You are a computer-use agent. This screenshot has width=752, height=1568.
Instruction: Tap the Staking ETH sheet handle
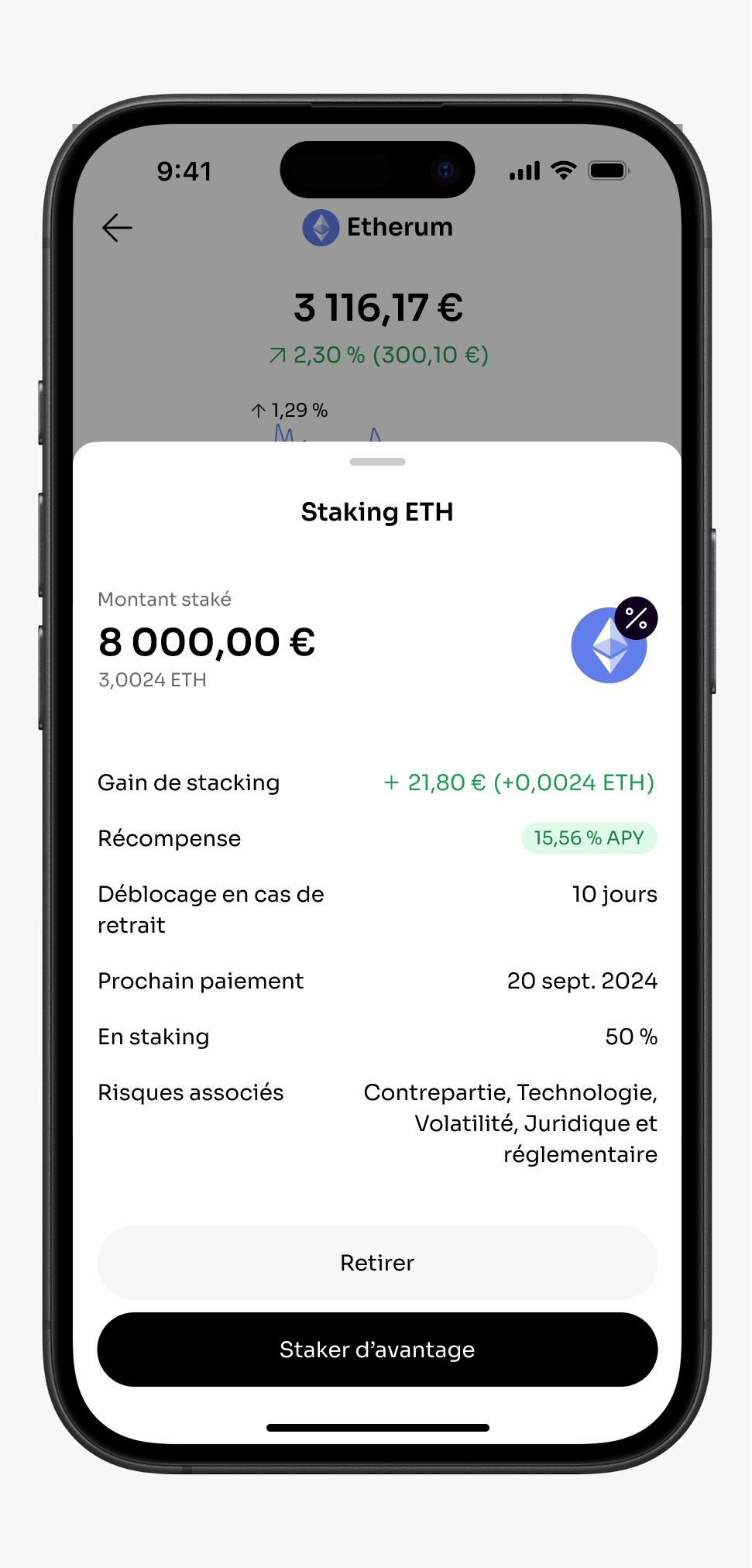(x=377, y=462)
